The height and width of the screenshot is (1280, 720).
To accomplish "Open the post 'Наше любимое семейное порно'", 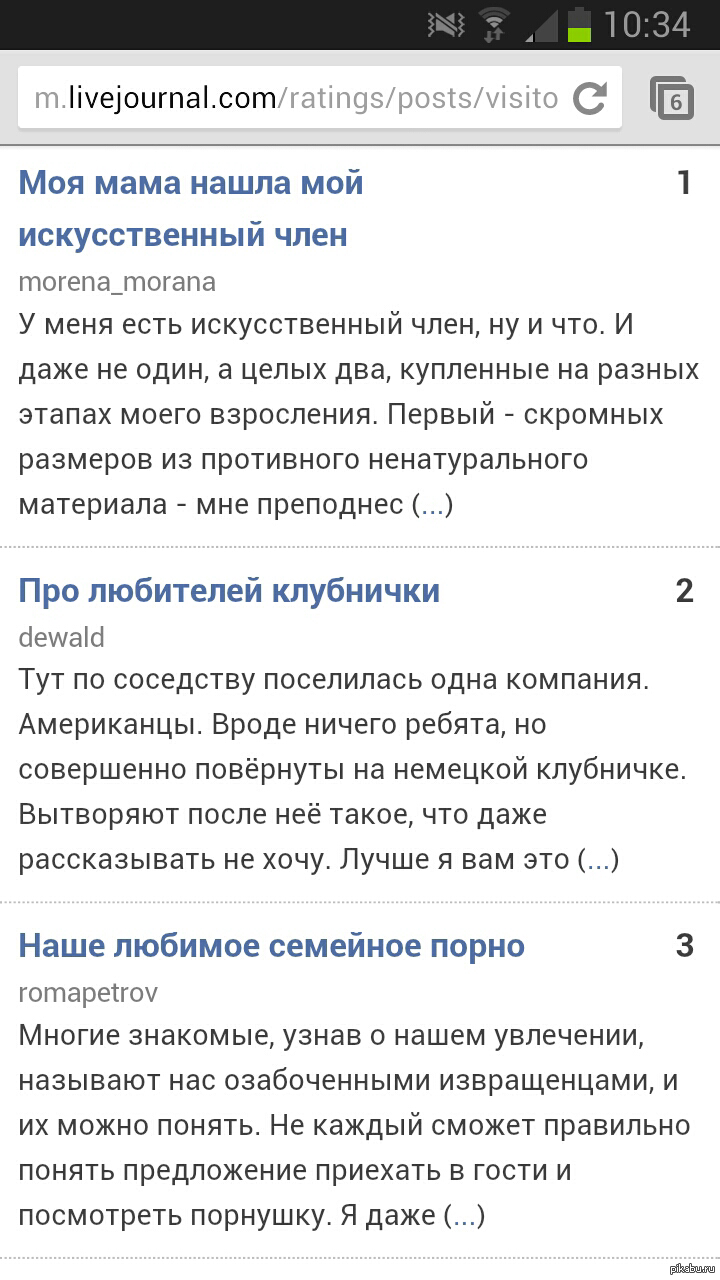I will (x=272, y=946).
